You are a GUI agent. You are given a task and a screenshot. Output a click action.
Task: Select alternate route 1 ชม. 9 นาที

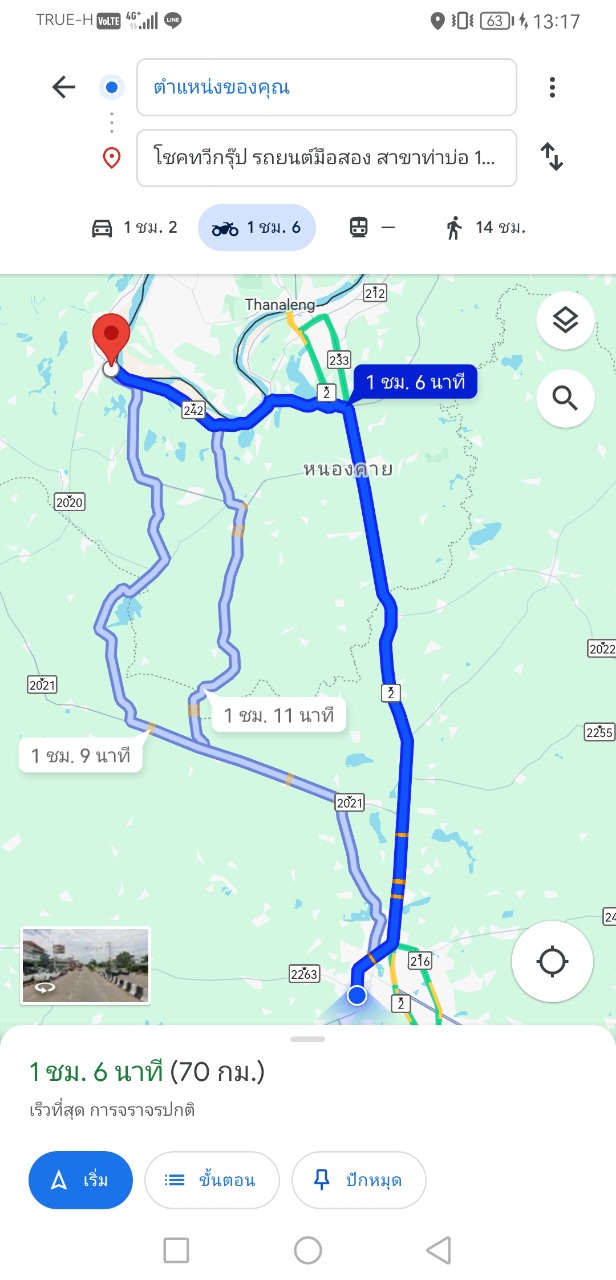(x=81, y=756)
